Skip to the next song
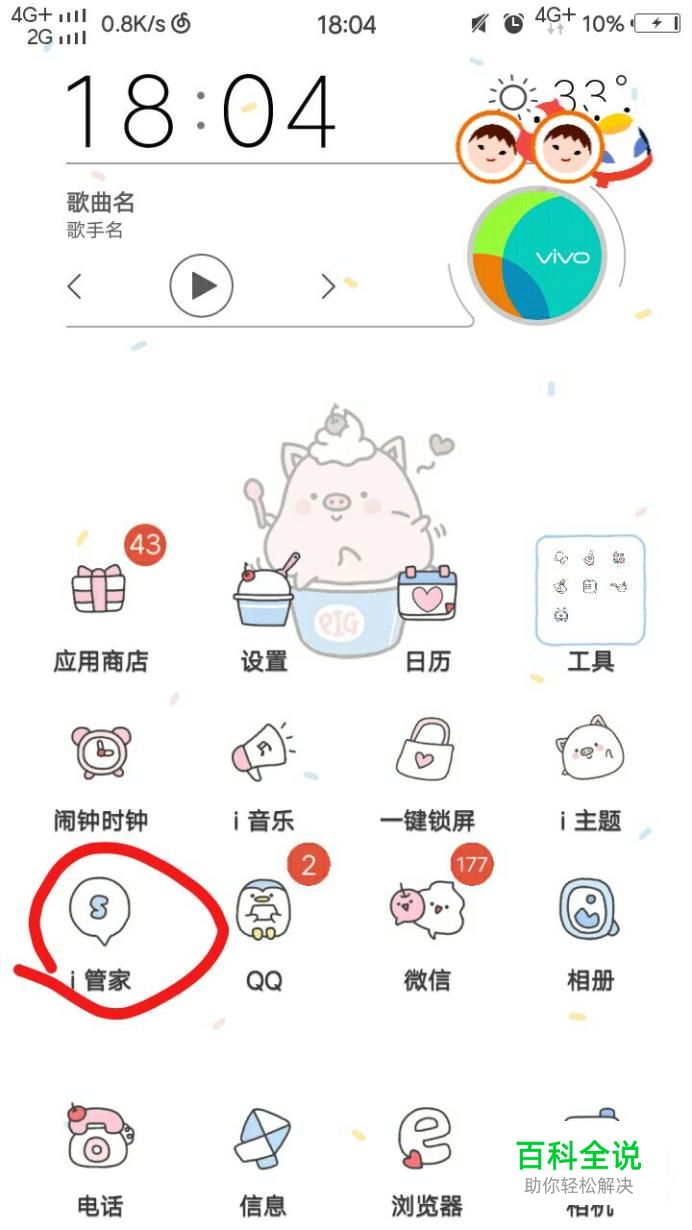Image resolution: width=692 pixels, height=1230 pixels. coord(328,287)
